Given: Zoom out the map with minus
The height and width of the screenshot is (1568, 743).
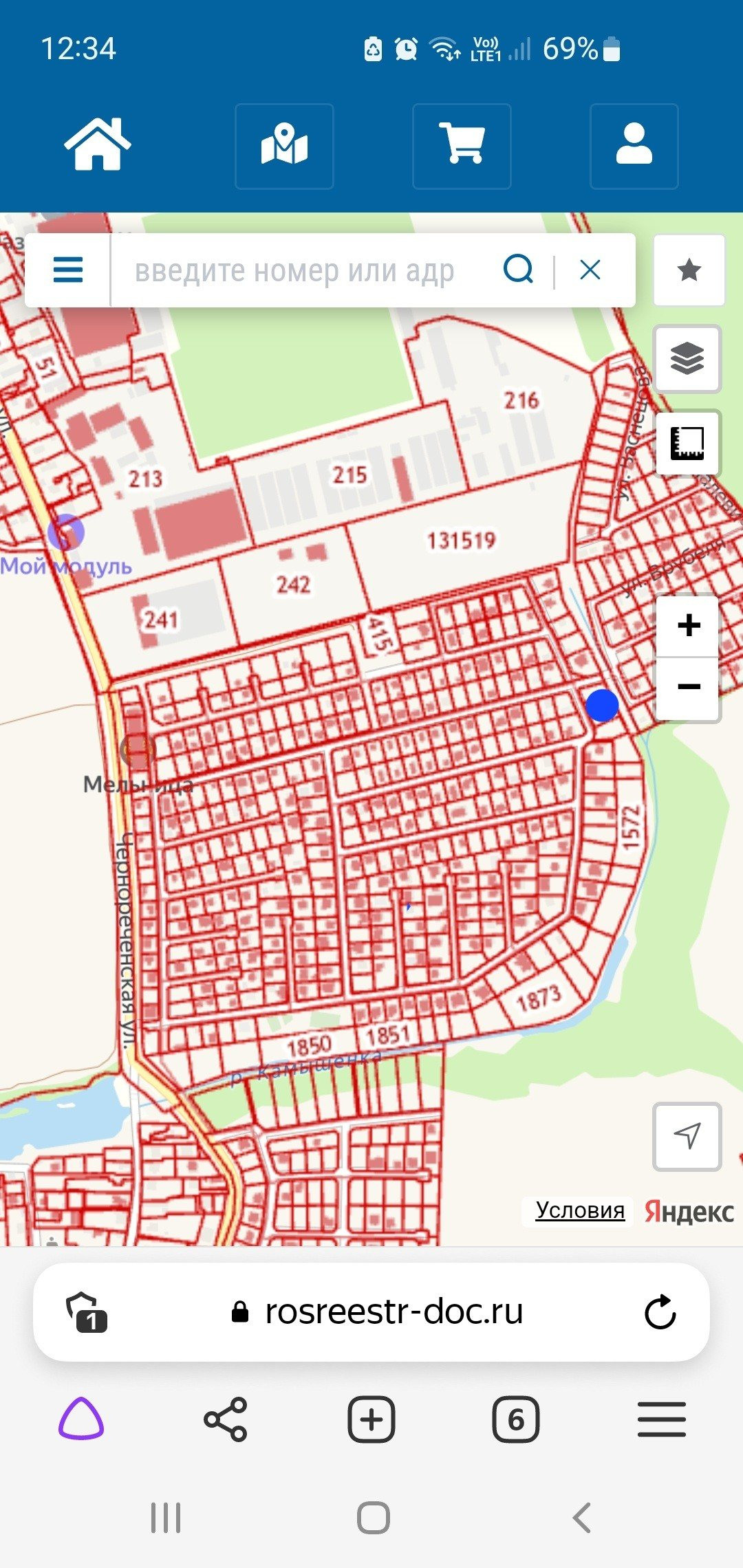Looking at the screenshot, I should [689, 687].
